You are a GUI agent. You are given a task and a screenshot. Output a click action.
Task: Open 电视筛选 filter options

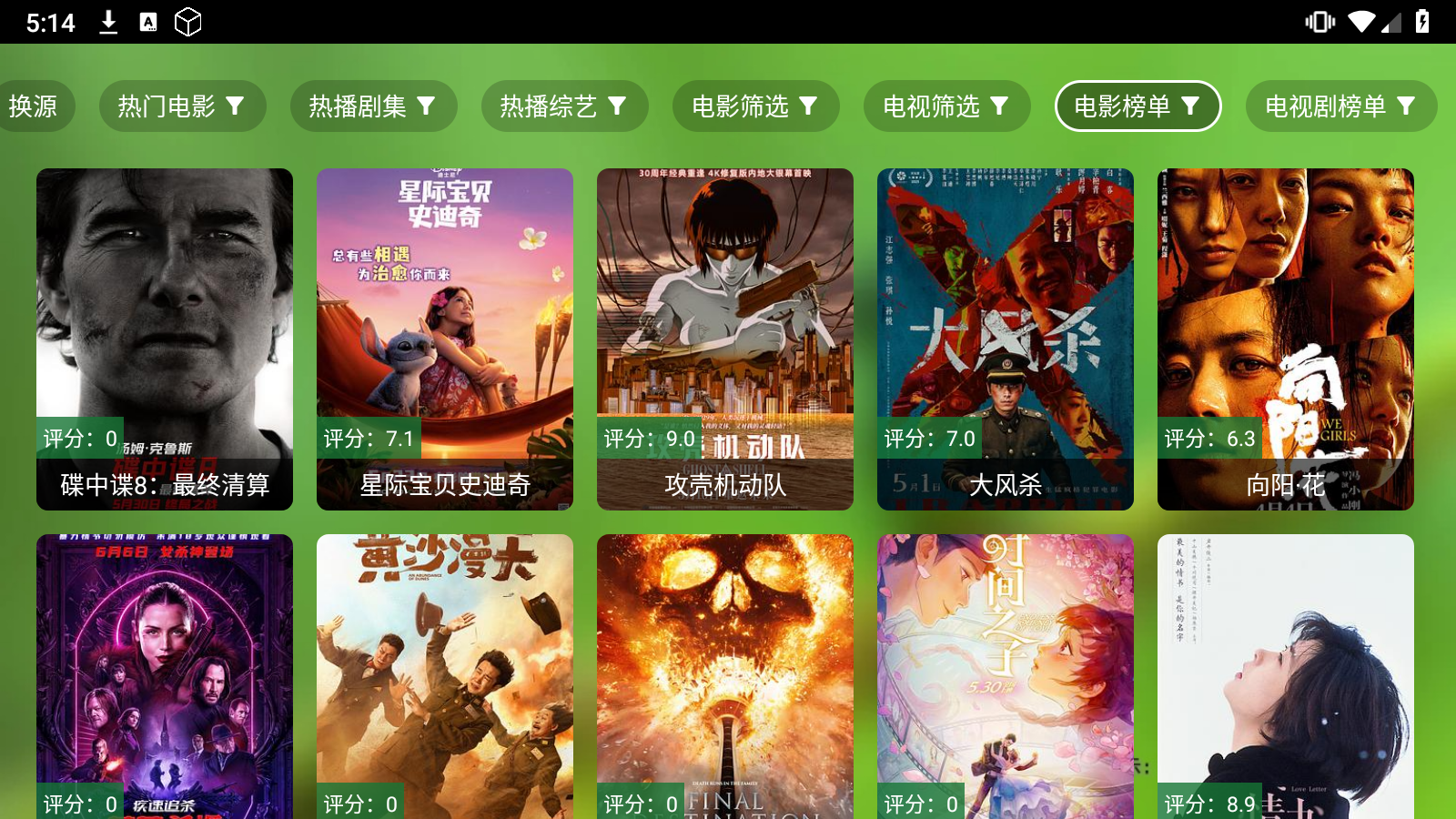(946, 106)
